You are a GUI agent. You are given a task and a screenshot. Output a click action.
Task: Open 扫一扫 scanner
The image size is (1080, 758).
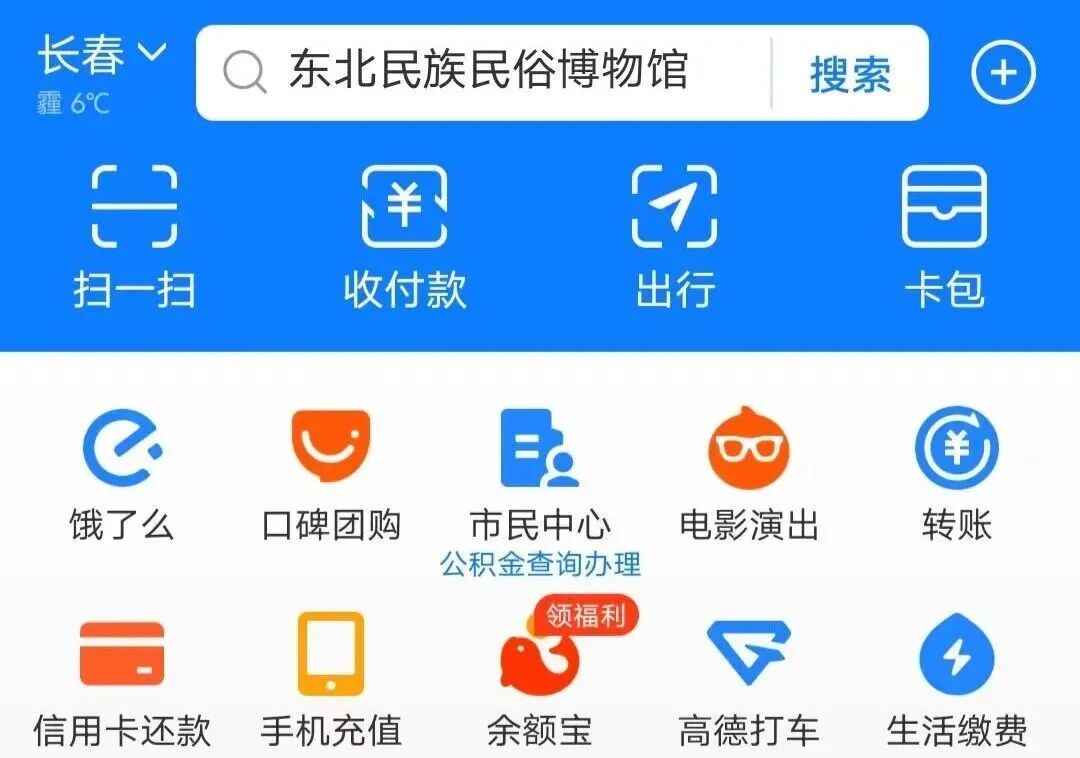134,237
